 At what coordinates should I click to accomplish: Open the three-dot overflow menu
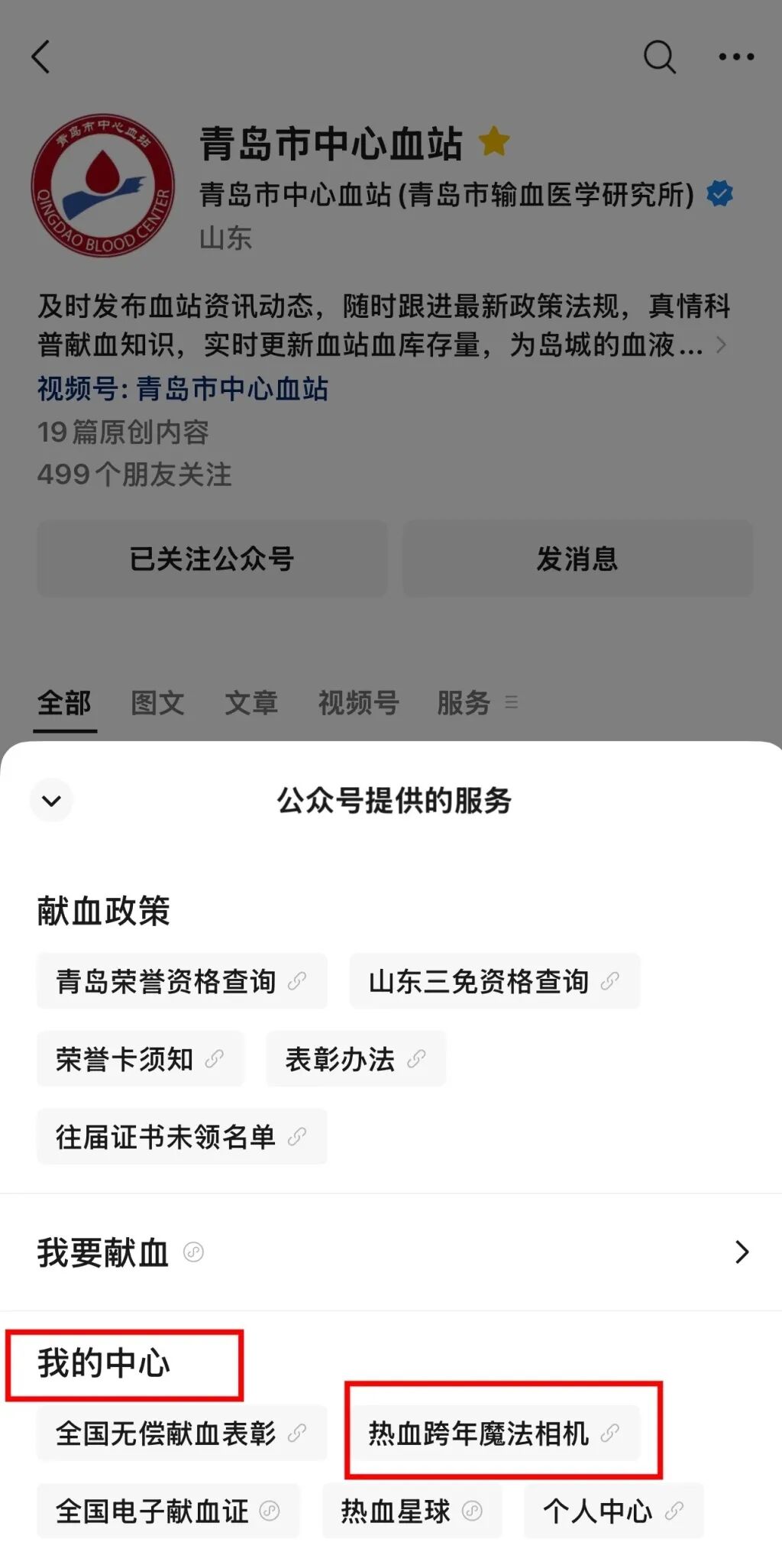pyautogui.click(x=736, y=57)
